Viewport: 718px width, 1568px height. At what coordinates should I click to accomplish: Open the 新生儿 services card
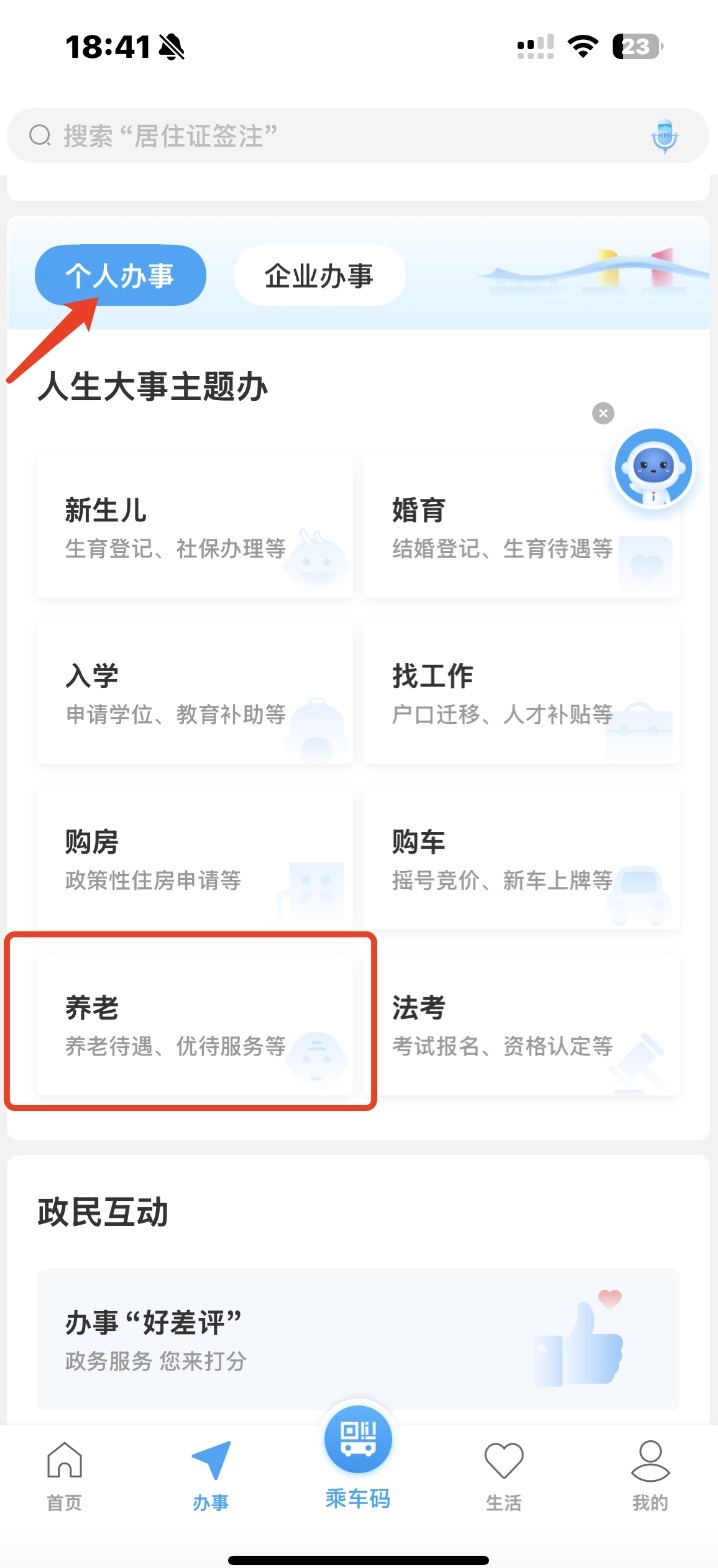click(x=194, y=527)
